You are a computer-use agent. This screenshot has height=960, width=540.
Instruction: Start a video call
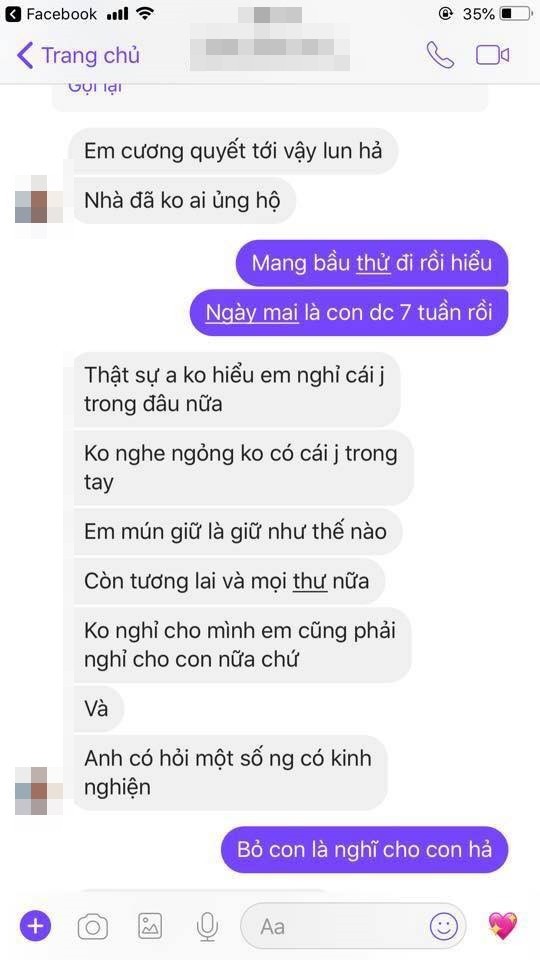492,56
